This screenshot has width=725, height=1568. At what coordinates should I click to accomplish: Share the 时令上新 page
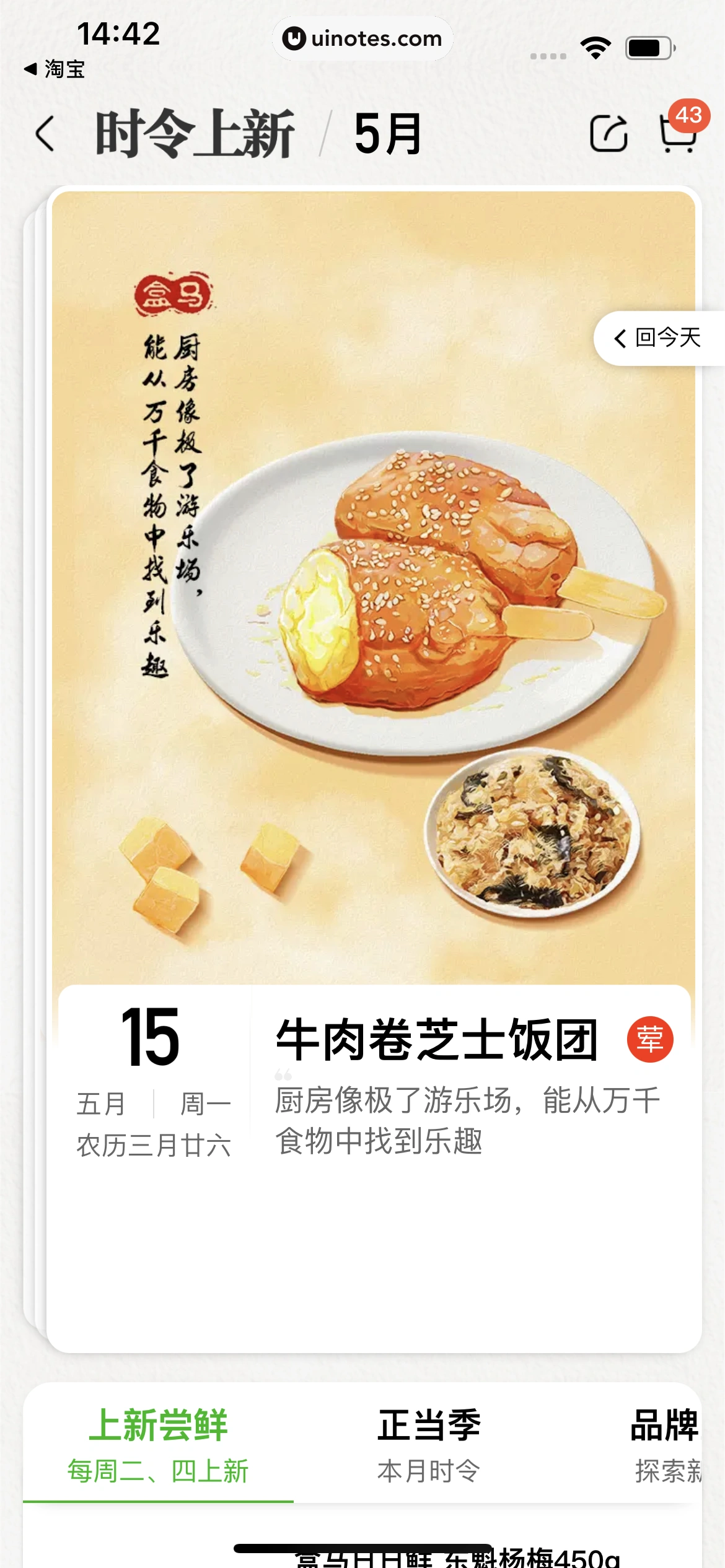(x=608, y=134)
